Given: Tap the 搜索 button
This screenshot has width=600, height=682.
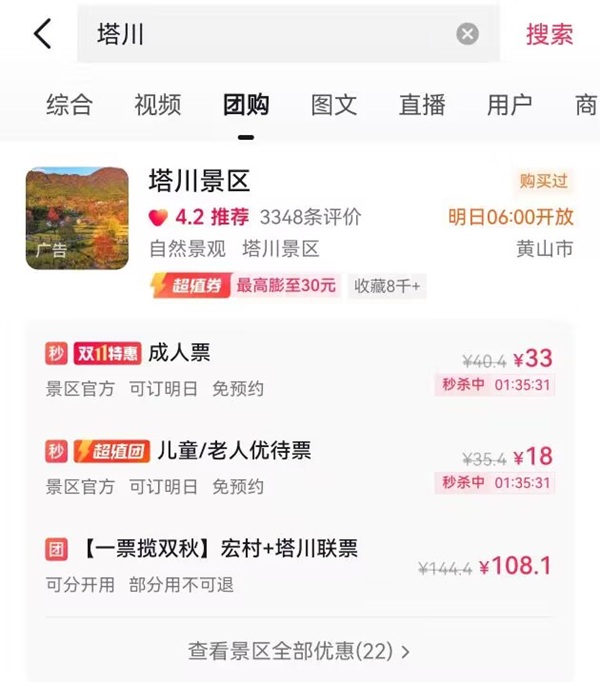Looking at the screenshot, I should (x=549, y=33).
